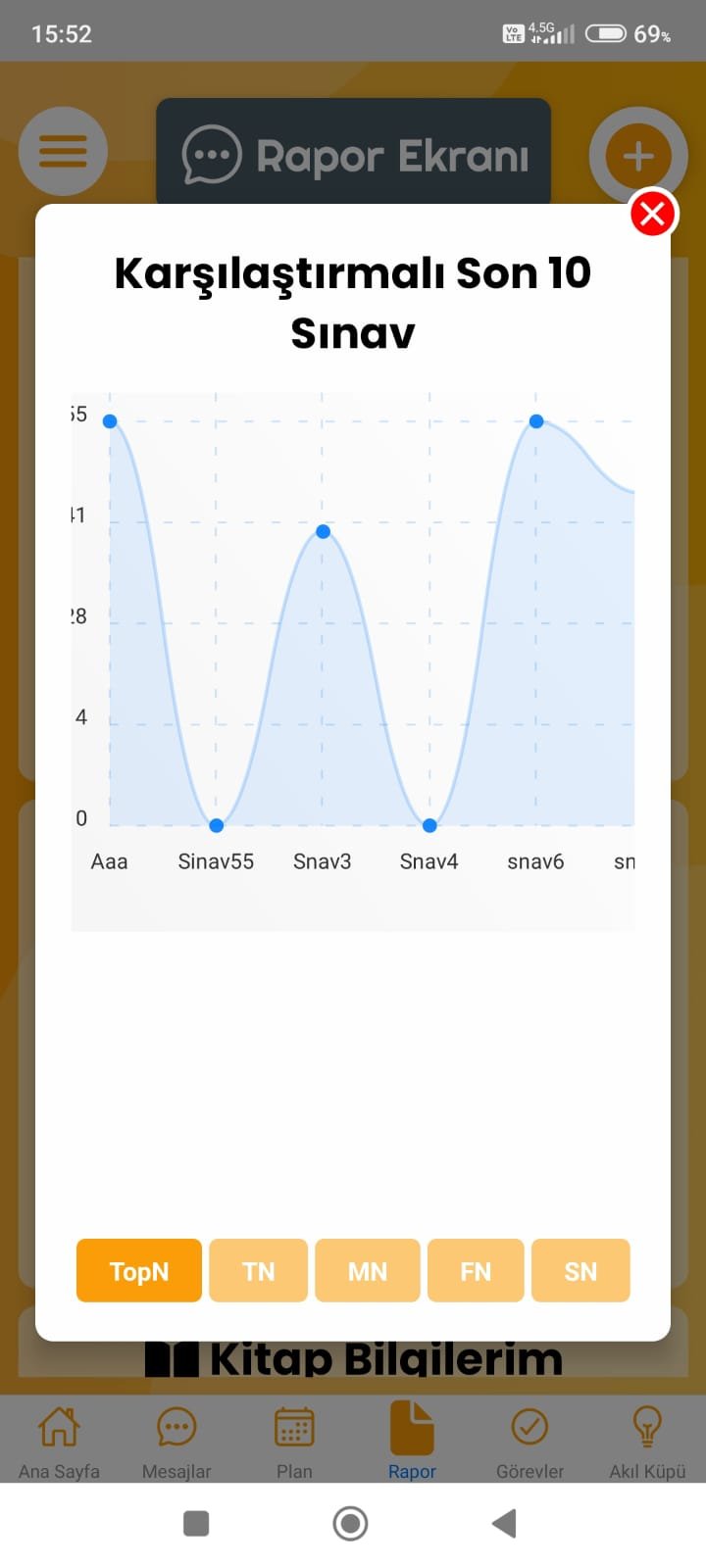
Task: Switch chart to MN
Action: 368,1270
